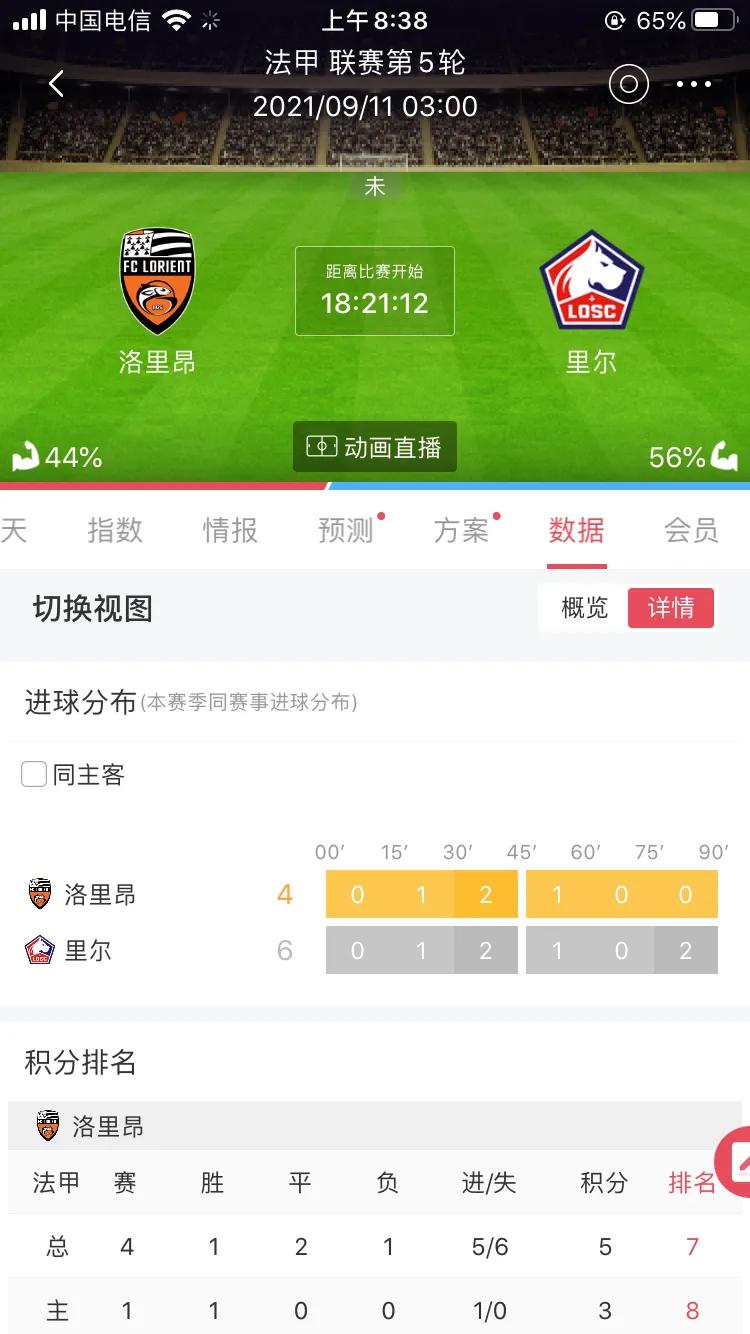This screenshot has width=750, height=1334.
Task: Tap the circular target icon in header
Action: [x=629, y=85]
